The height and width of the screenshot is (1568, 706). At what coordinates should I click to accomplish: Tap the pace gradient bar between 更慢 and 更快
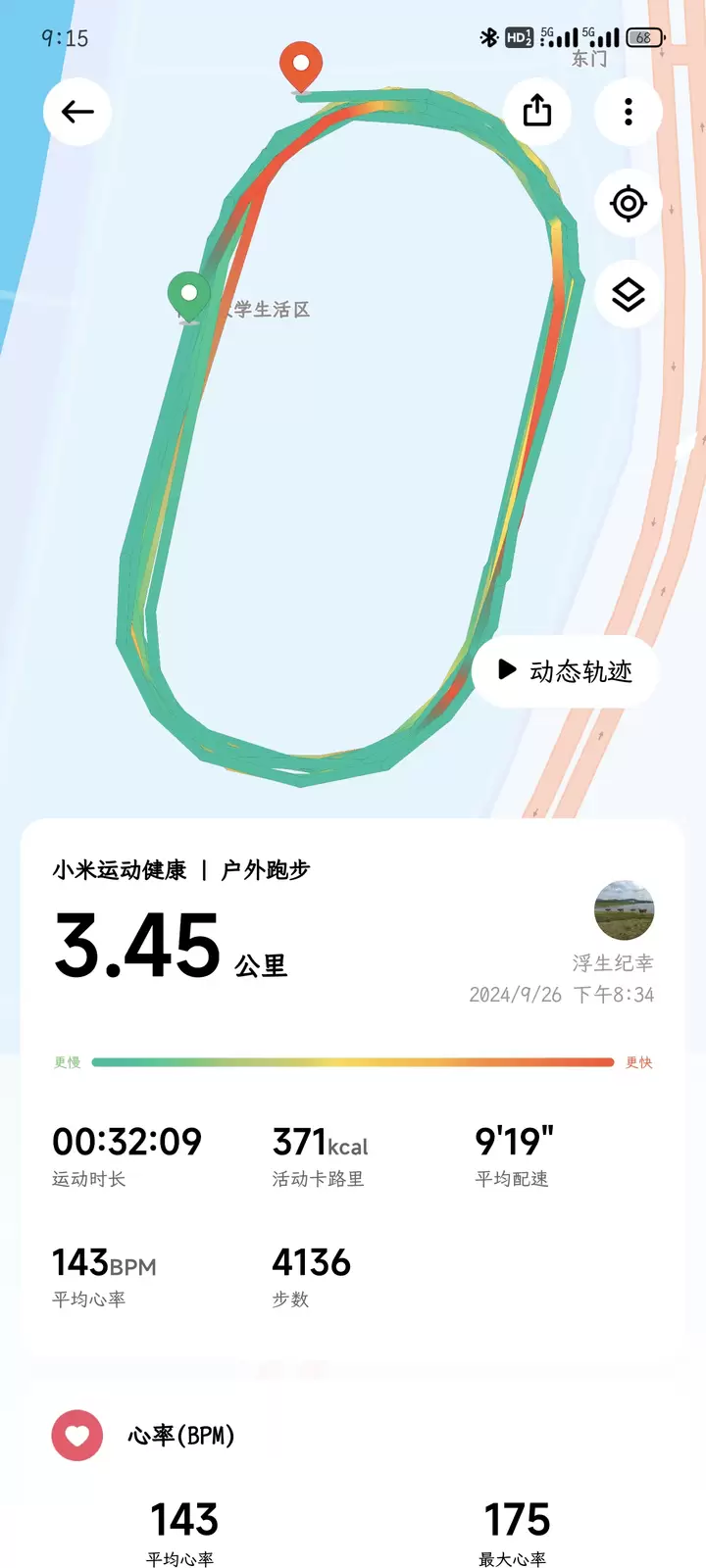tap(353, 1060)
